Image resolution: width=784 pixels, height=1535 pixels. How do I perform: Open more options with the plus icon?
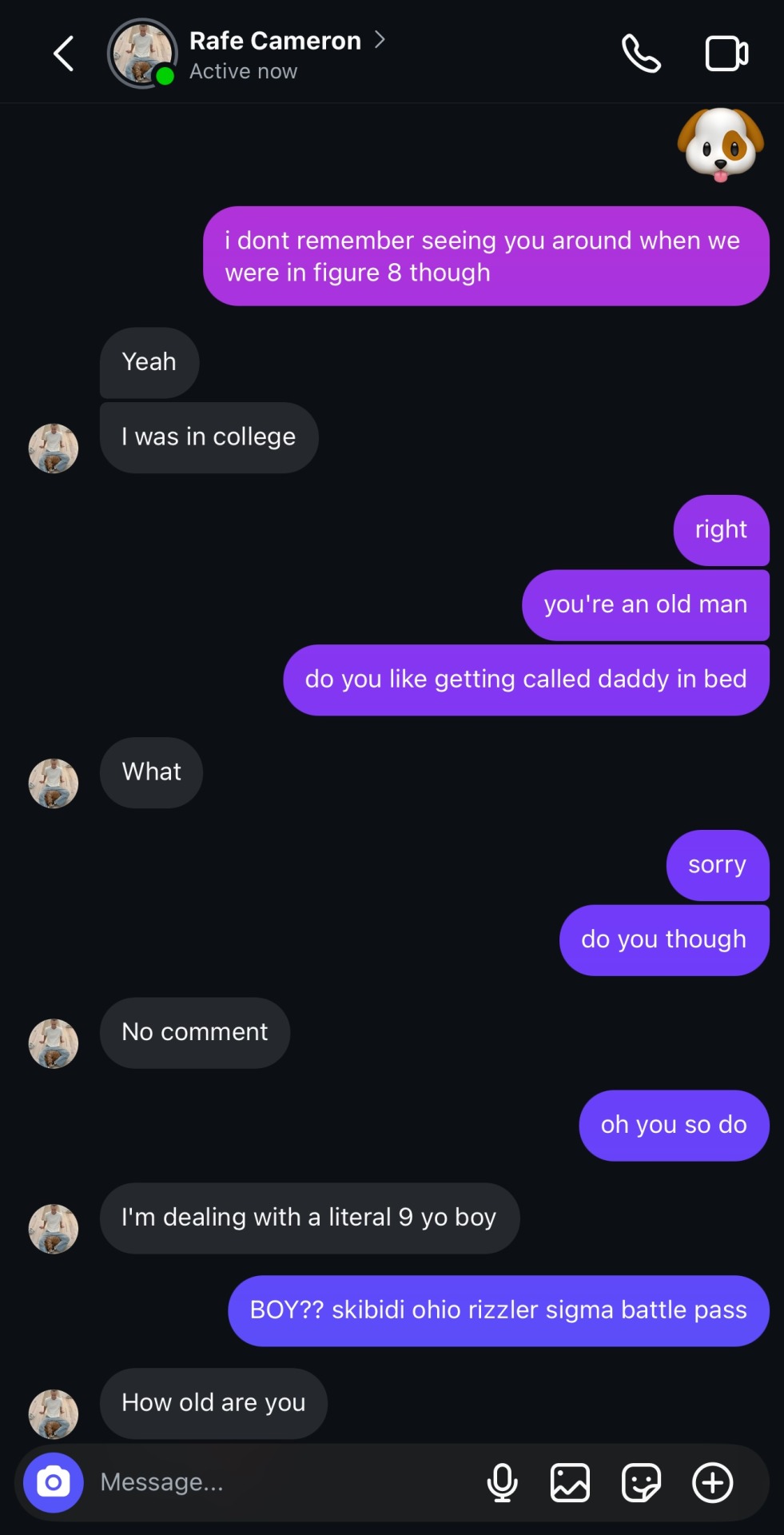[x=712, y=1482]
